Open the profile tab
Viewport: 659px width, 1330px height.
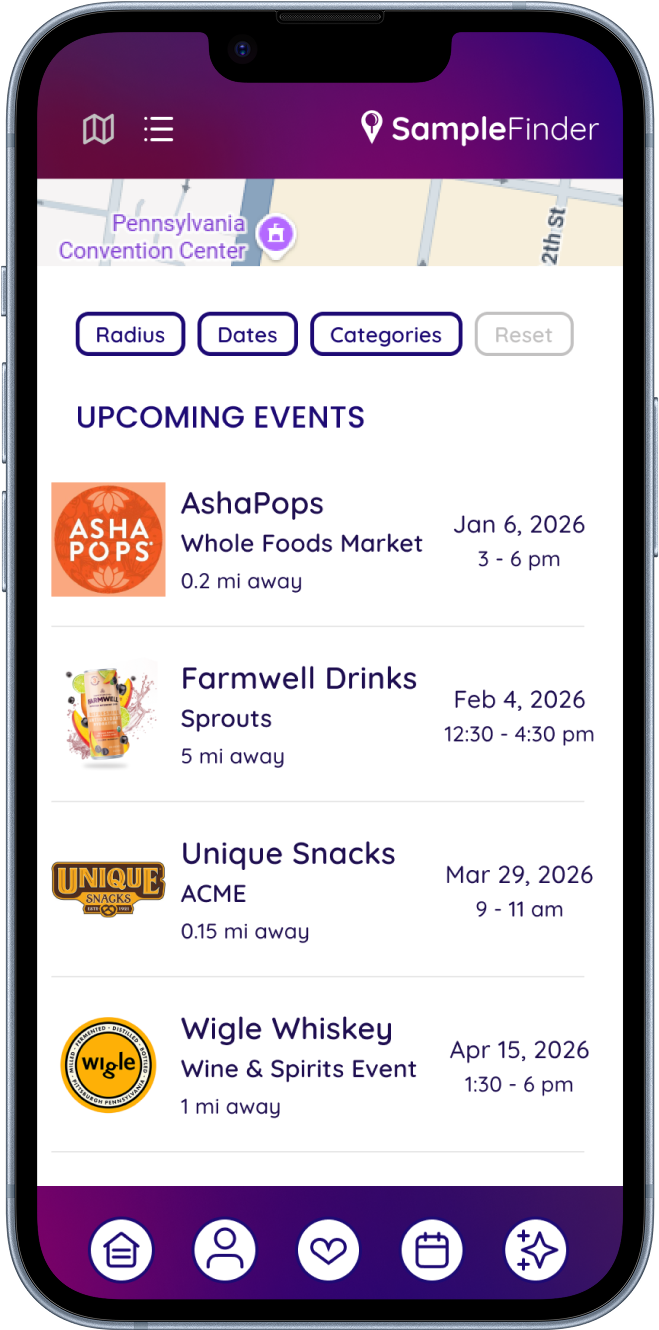[225, 1250]
